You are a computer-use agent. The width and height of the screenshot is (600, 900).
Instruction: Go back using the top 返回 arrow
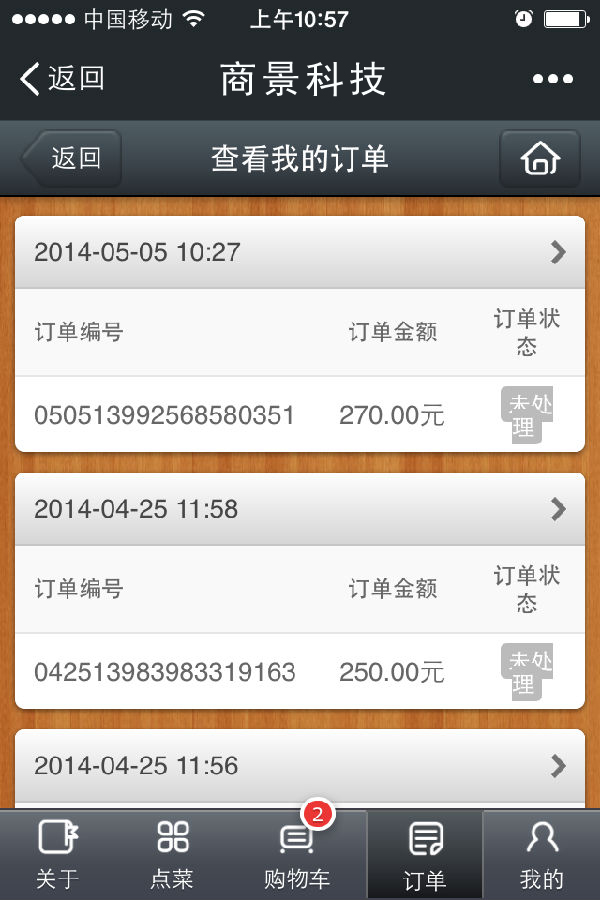(62, 79)
